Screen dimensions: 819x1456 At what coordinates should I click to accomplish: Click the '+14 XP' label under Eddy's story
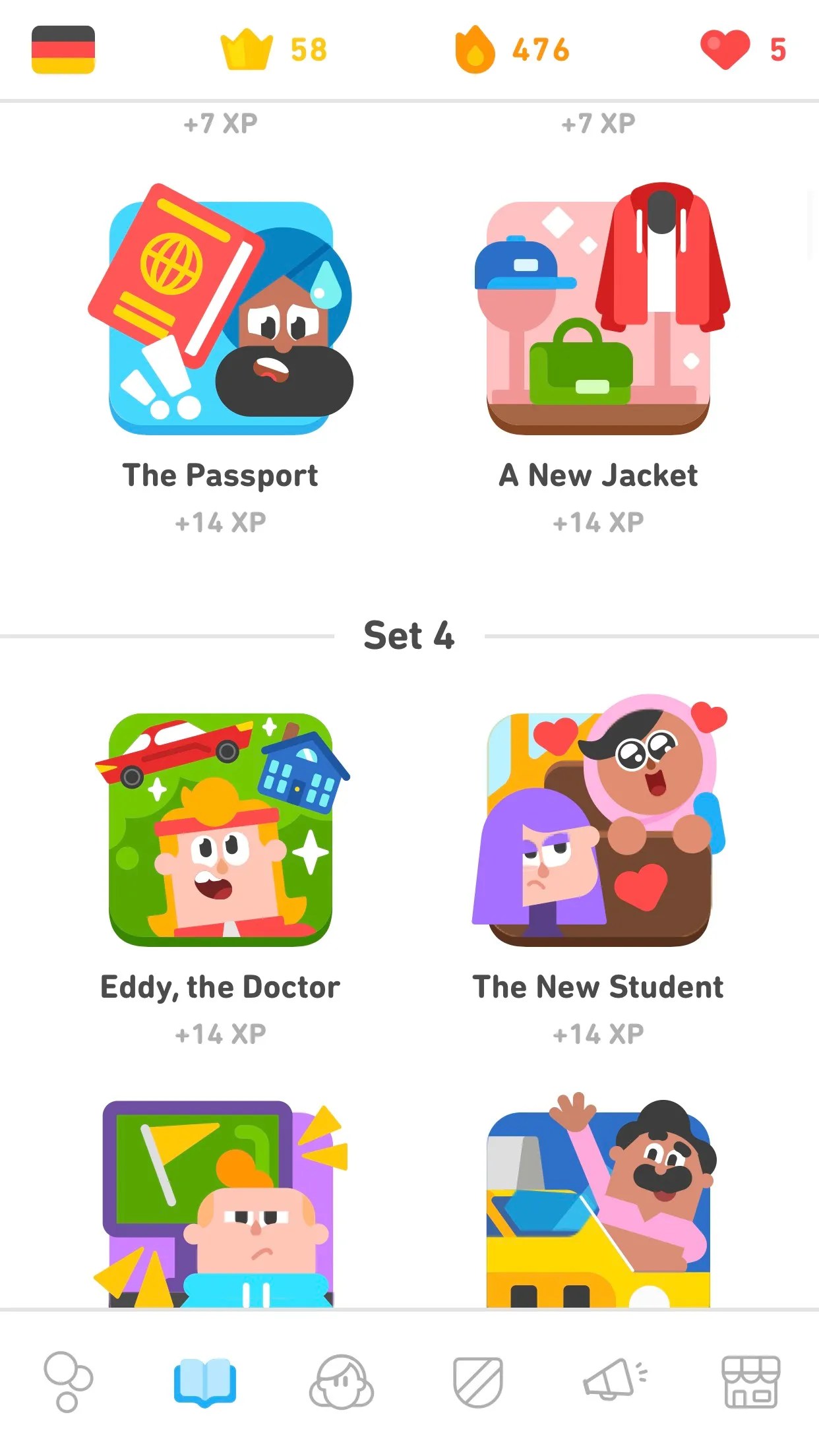(220, 1033)
